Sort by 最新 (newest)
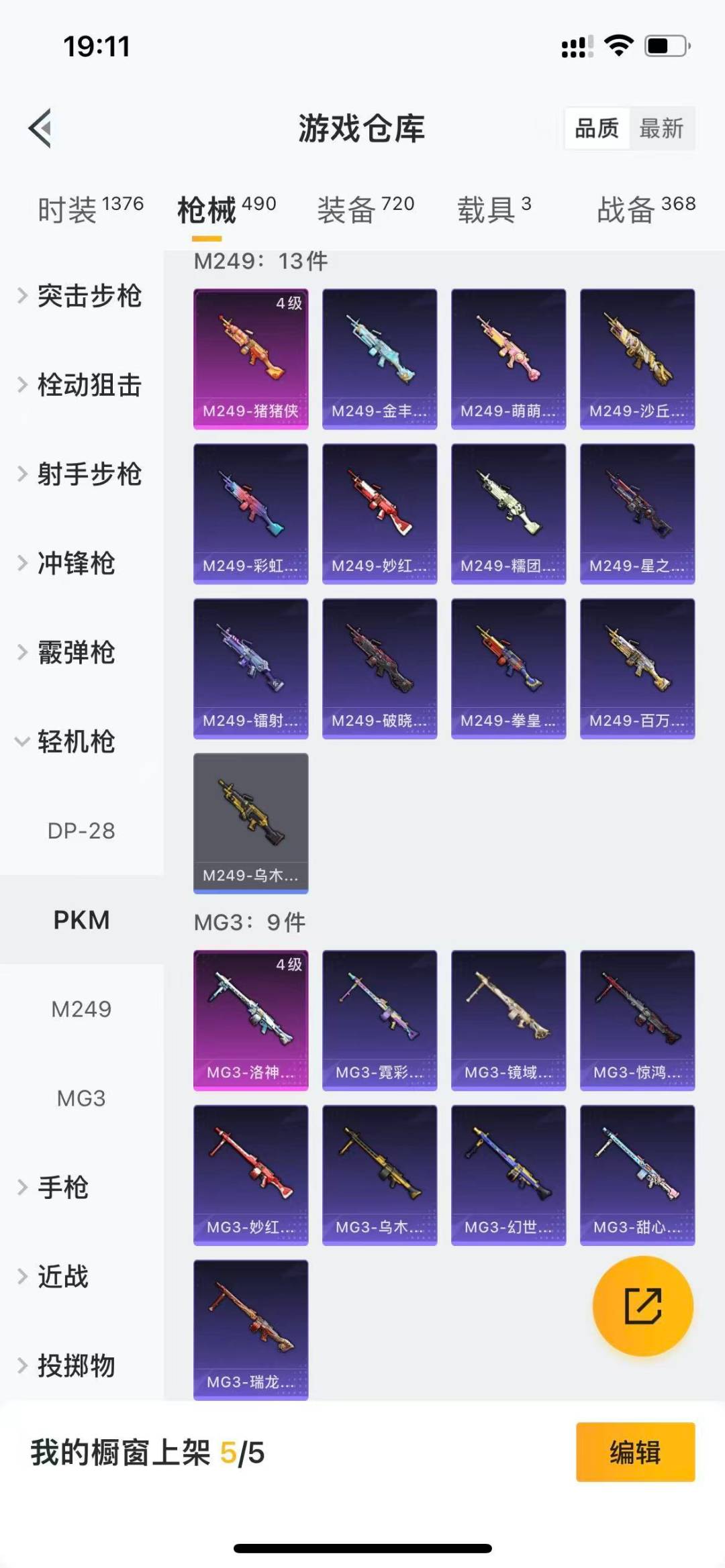 tap(661, 128)
